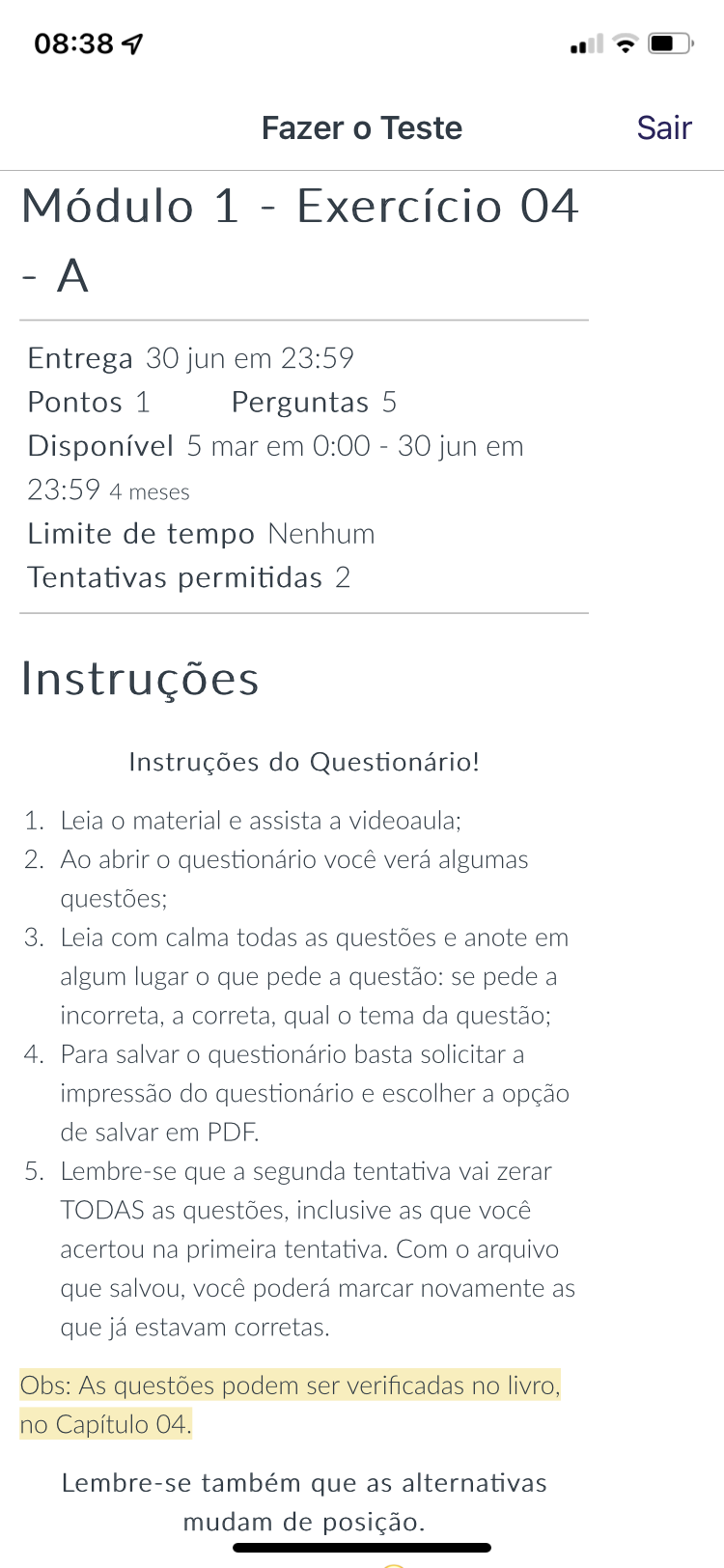Tap the Sair link to leave the quiz
724x1568 pixels.
(x=664, y=127)
